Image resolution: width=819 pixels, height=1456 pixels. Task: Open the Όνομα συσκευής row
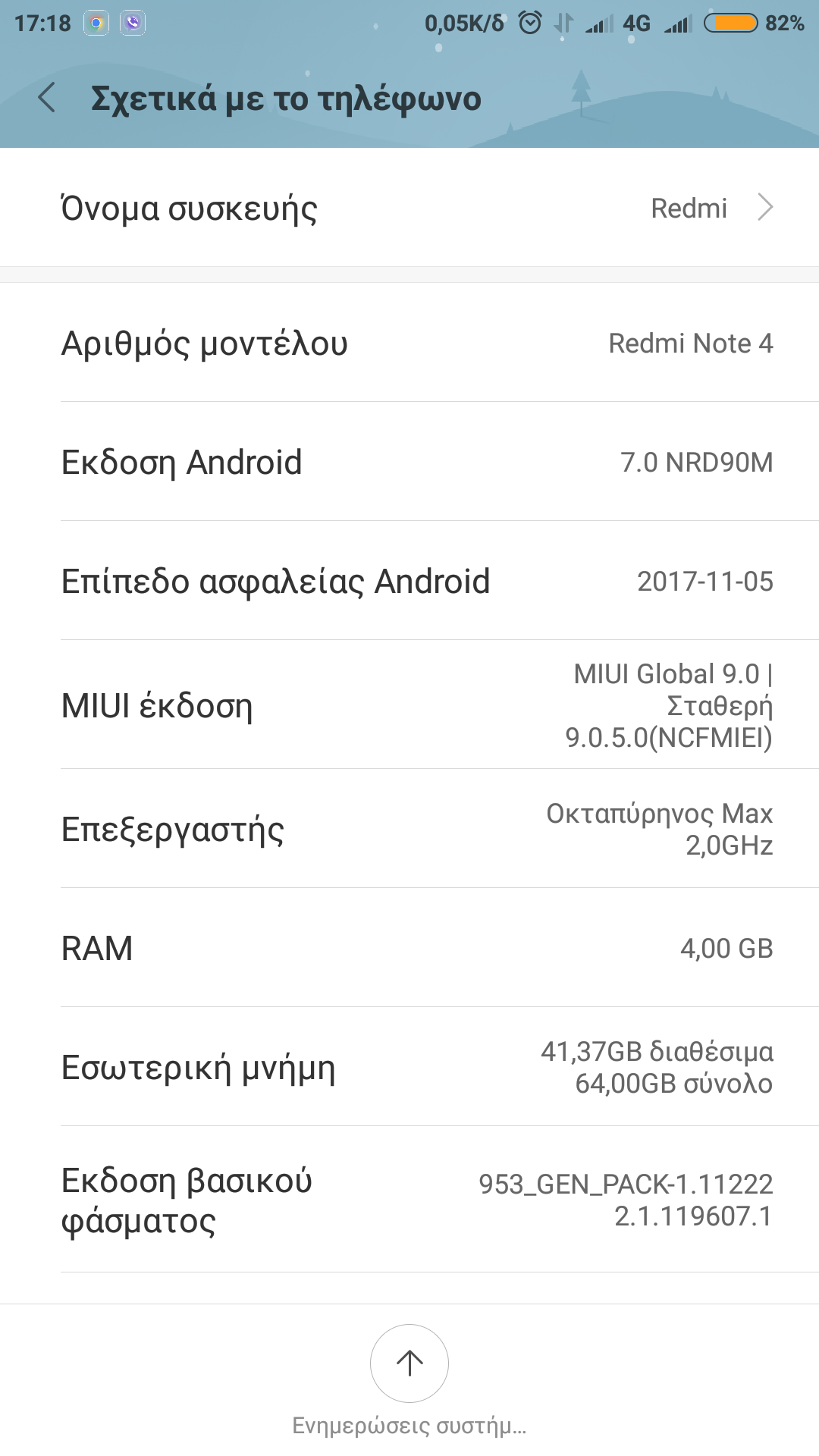click(409, 208)
